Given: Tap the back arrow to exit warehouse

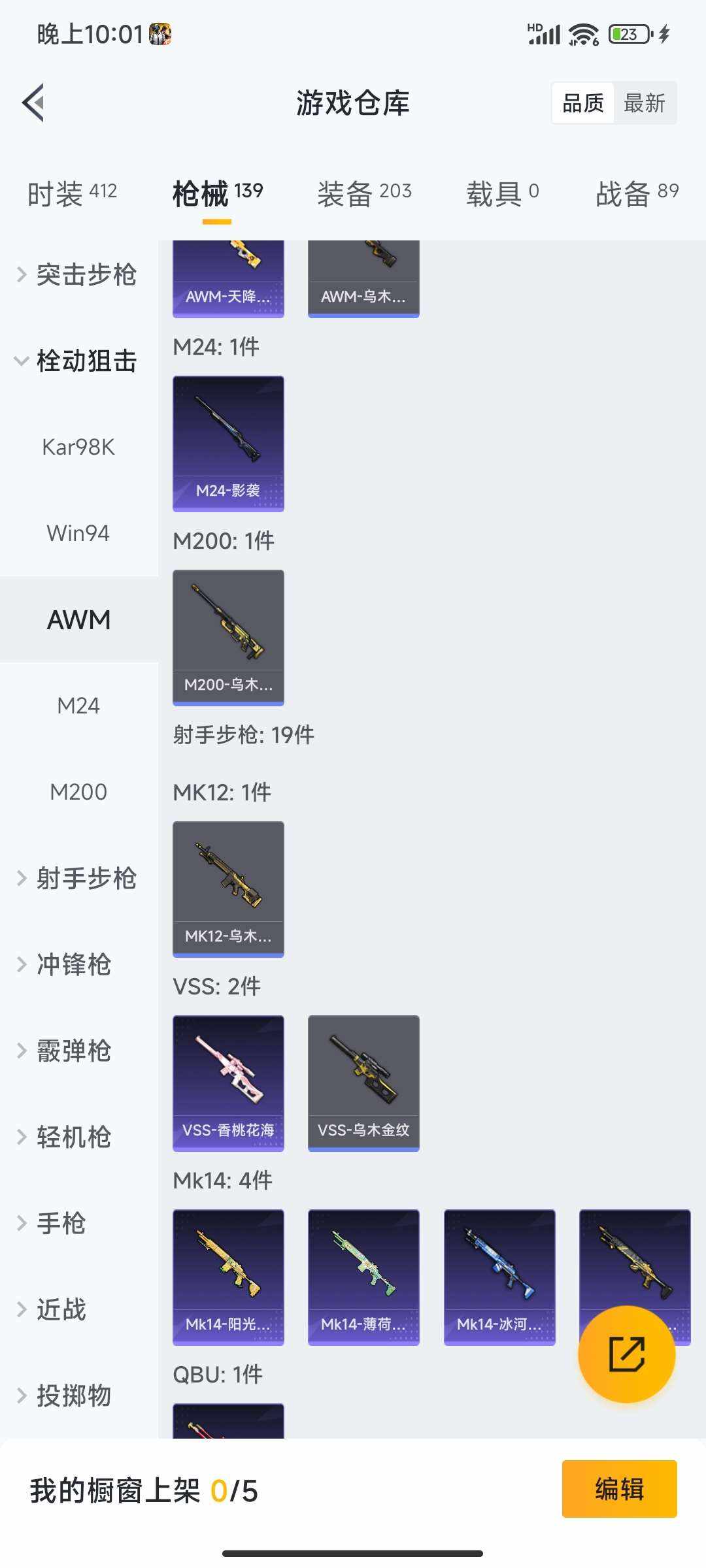Looking at the screenshot, I should (34, 103).
